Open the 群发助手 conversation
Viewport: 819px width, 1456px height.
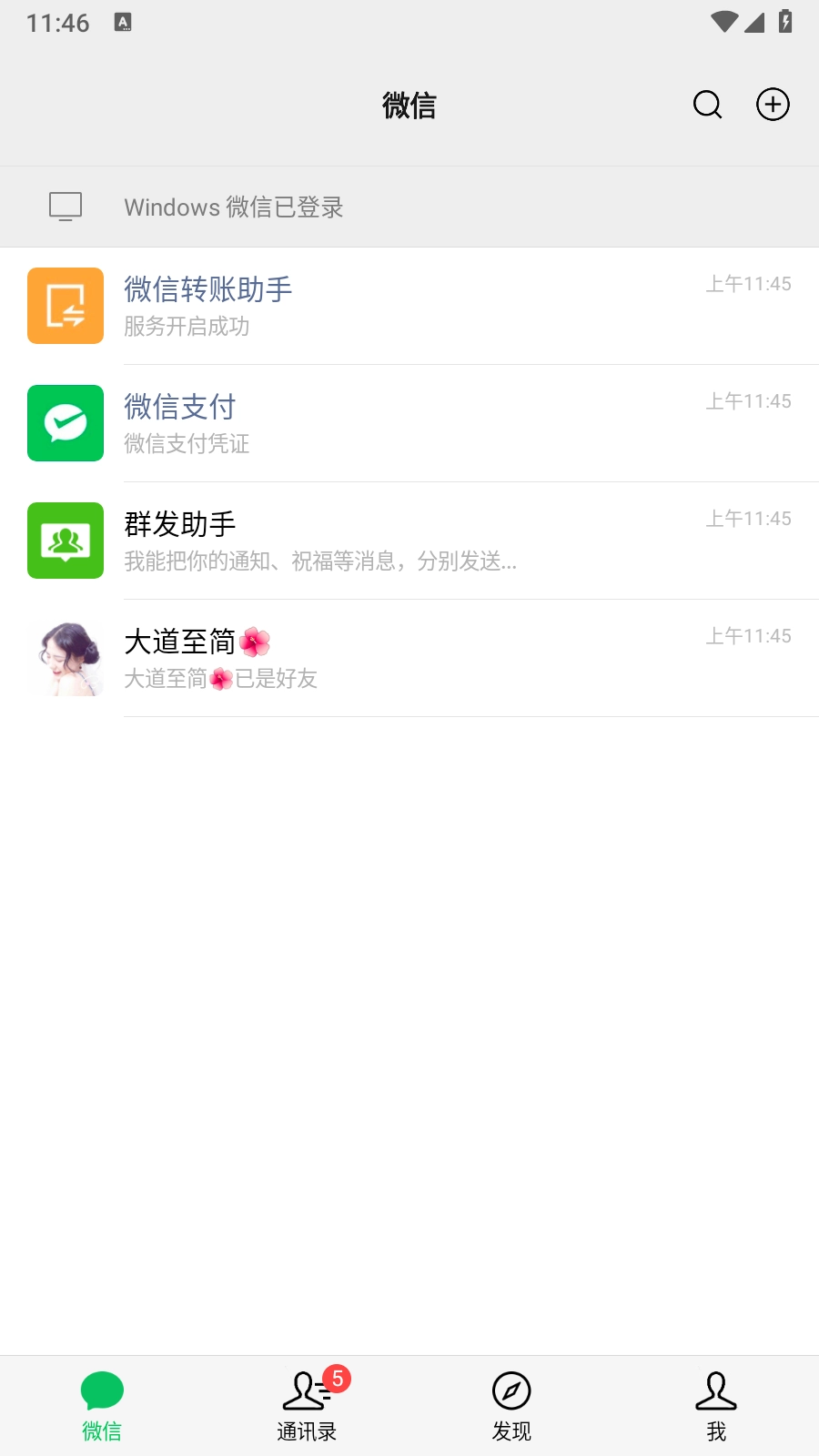click(x=409, y=541)
